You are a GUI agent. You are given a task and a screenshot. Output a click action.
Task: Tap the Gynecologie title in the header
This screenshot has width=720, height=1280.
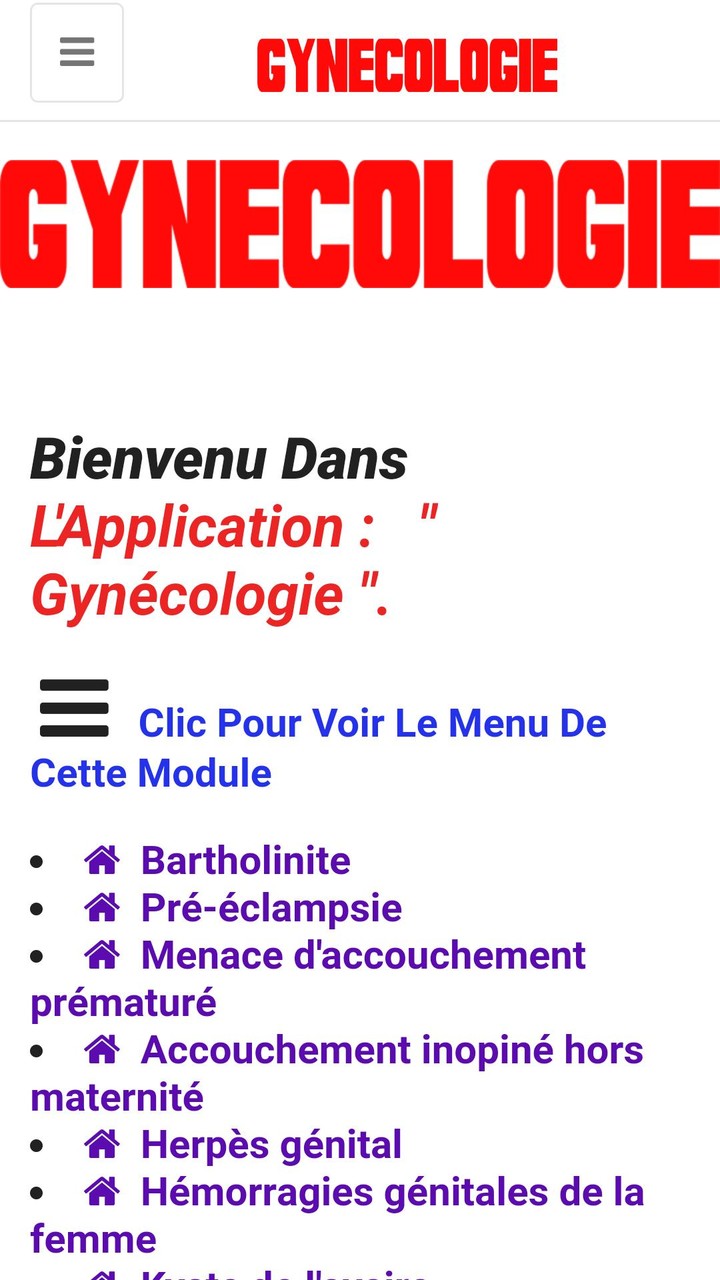(x=407, y=66)
